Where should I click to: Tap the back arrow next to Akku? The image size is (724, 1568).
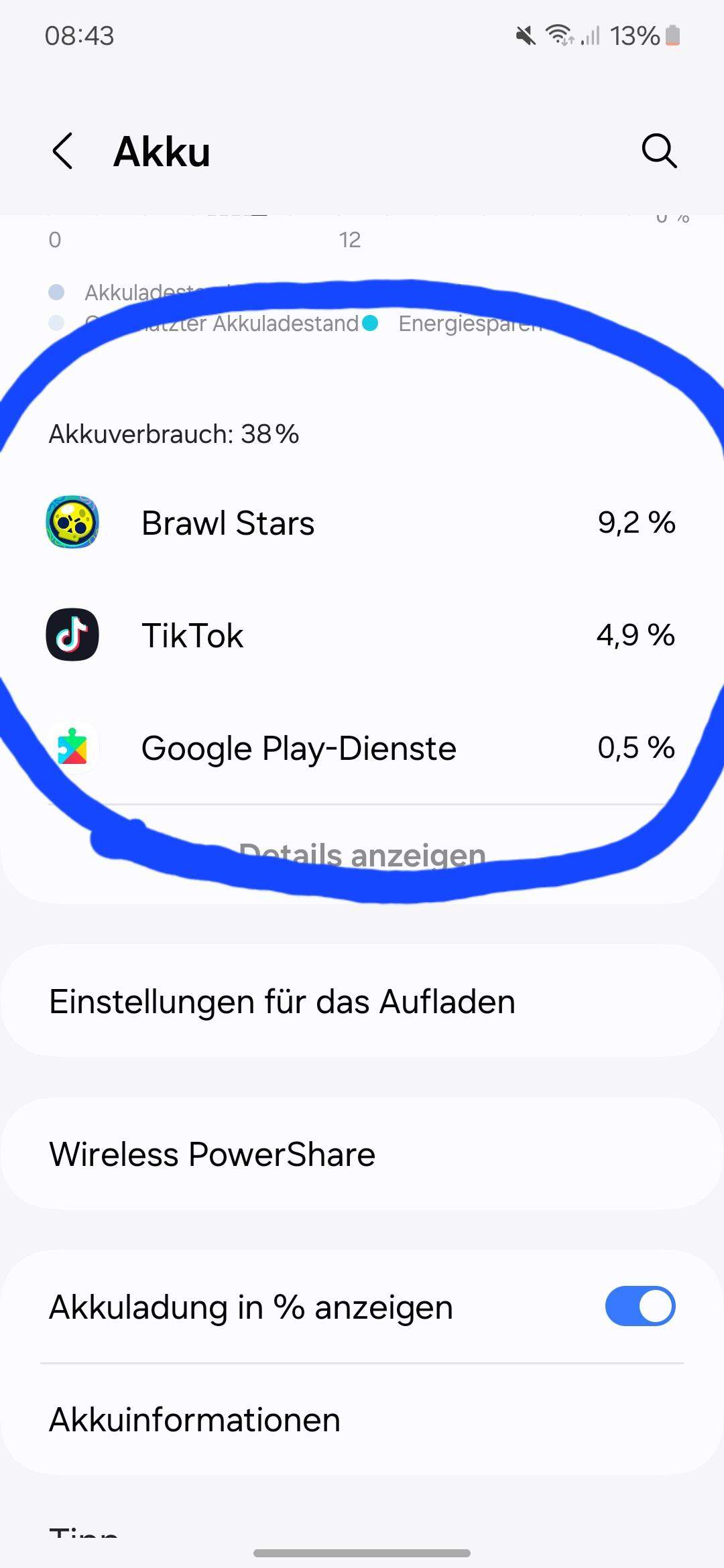point(62,151)
